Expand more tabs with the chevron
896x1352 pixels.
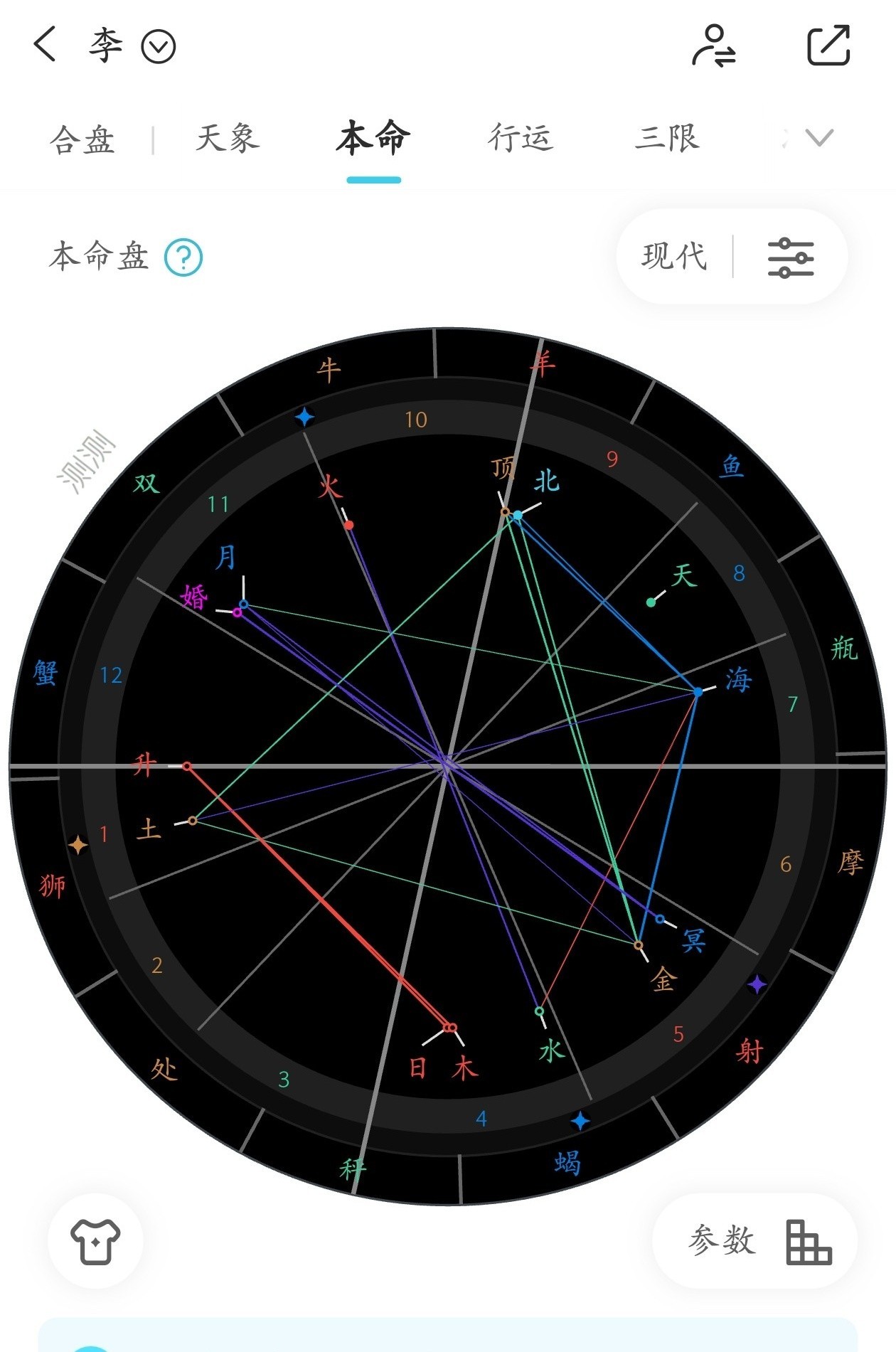(818, 137)
